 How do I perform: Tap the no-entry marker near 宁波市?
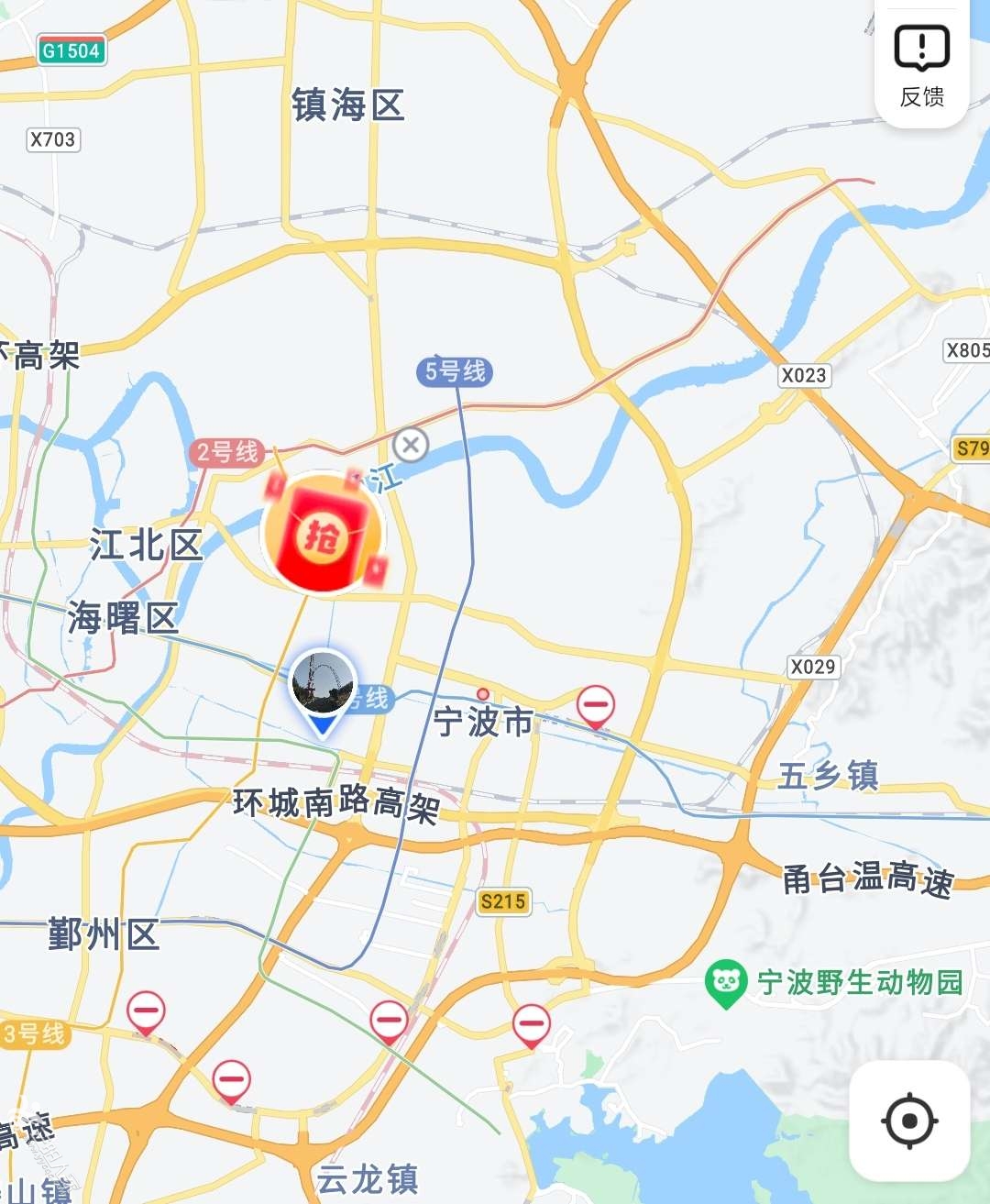pos(596,706)
